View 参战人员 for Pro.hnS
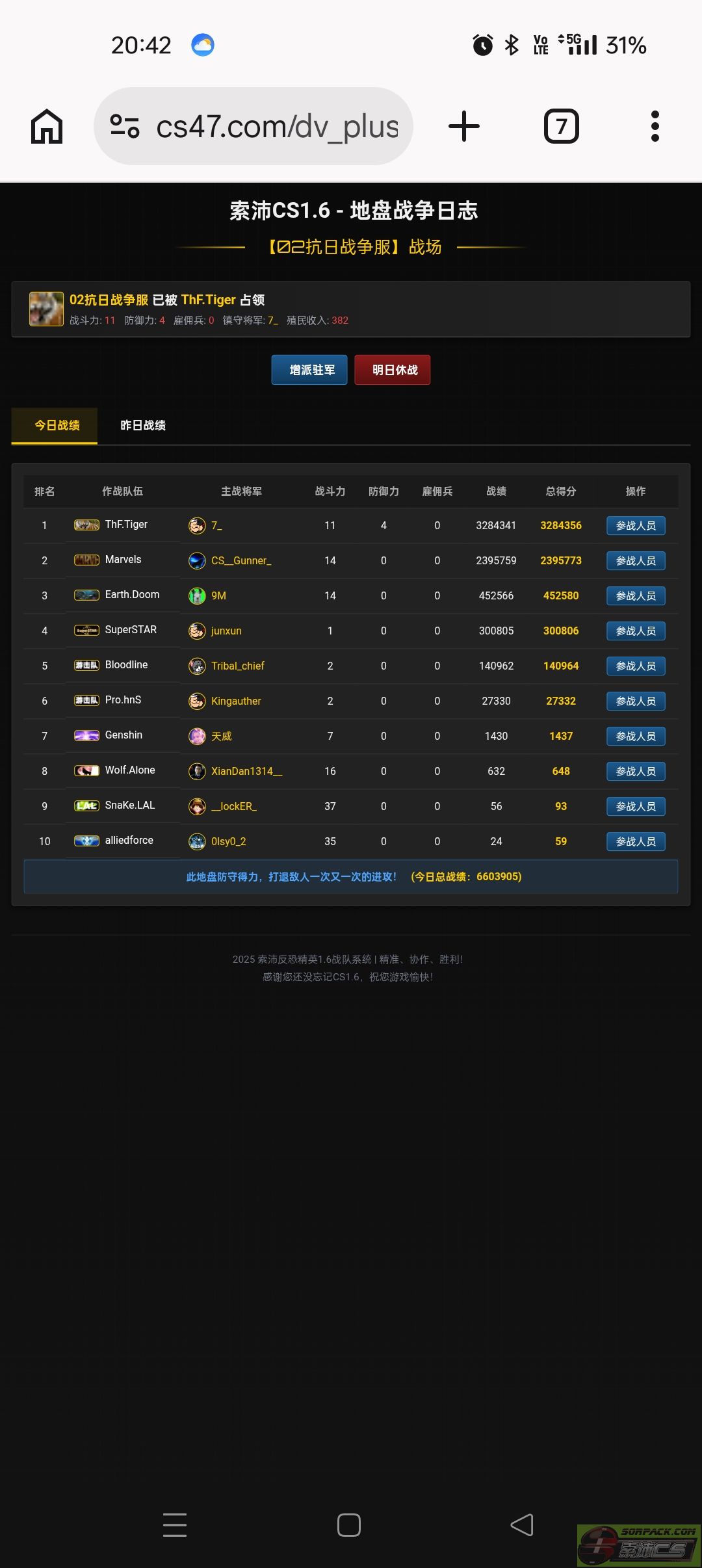702x1568 pixels. point(635,701)
